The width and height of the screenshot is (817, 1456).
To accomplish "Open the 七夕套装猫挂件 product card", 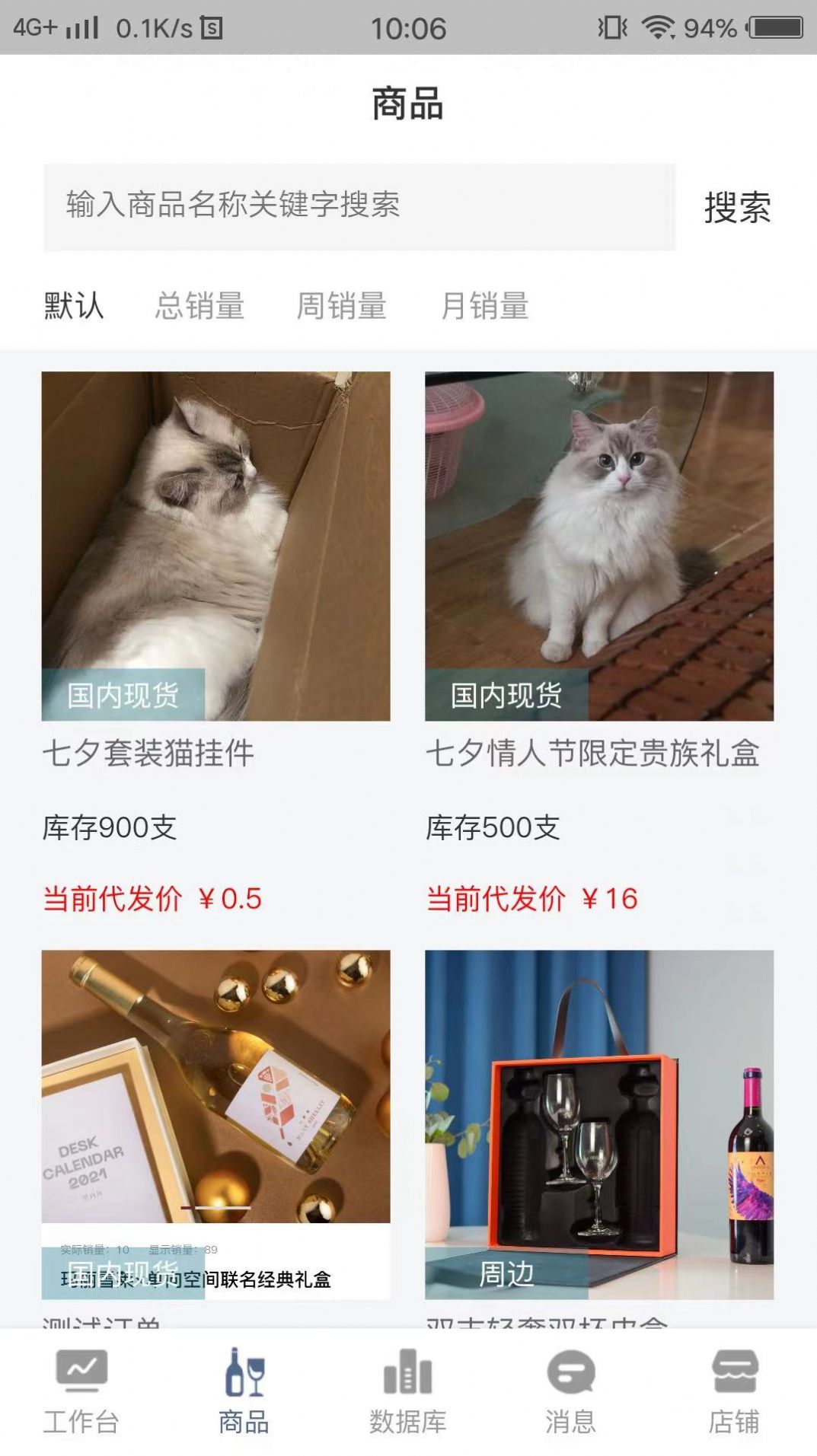I will pos(215,546).
